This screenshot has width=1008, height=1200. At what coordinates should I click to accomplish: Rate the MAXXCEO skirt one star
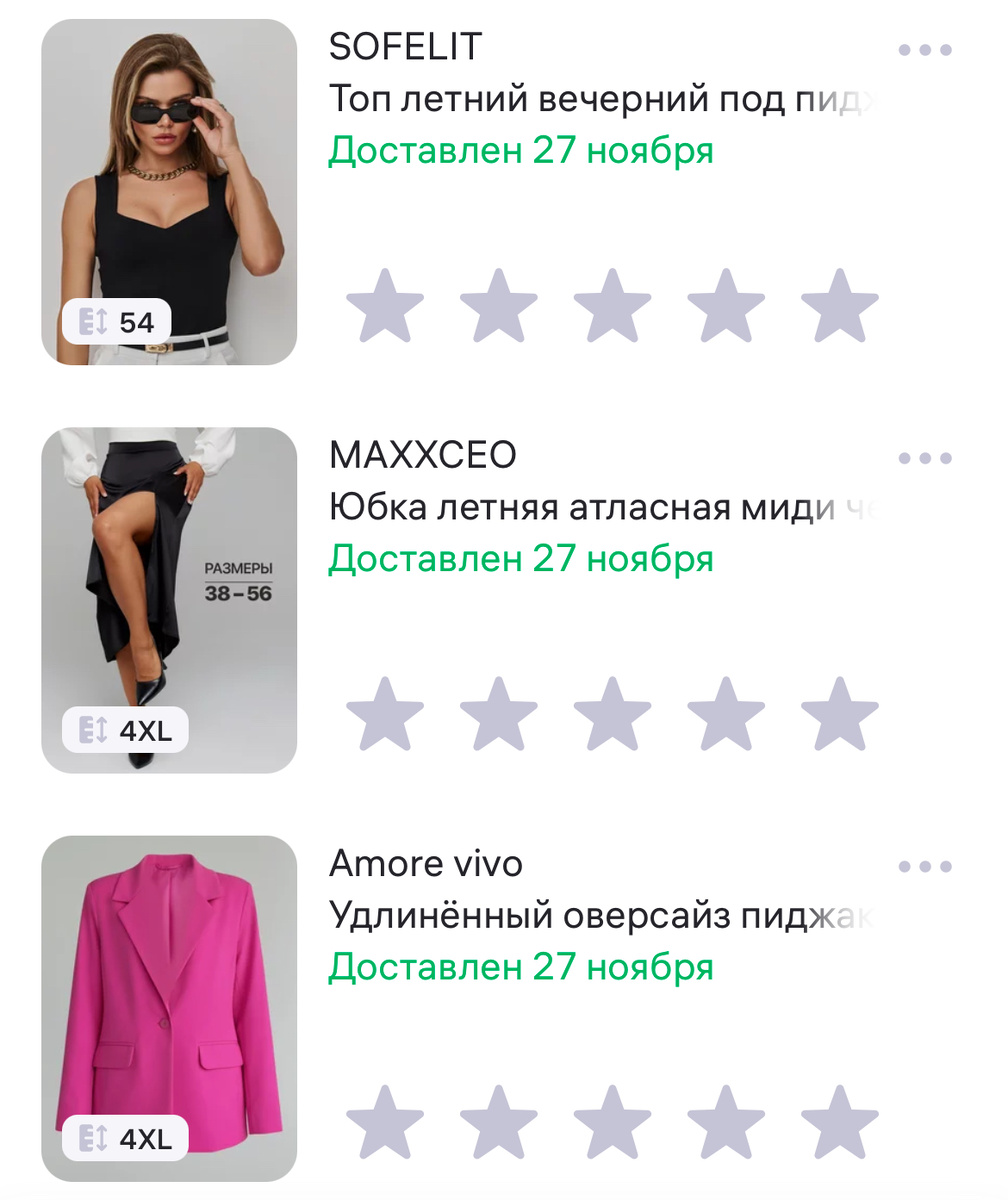(385, 712)
